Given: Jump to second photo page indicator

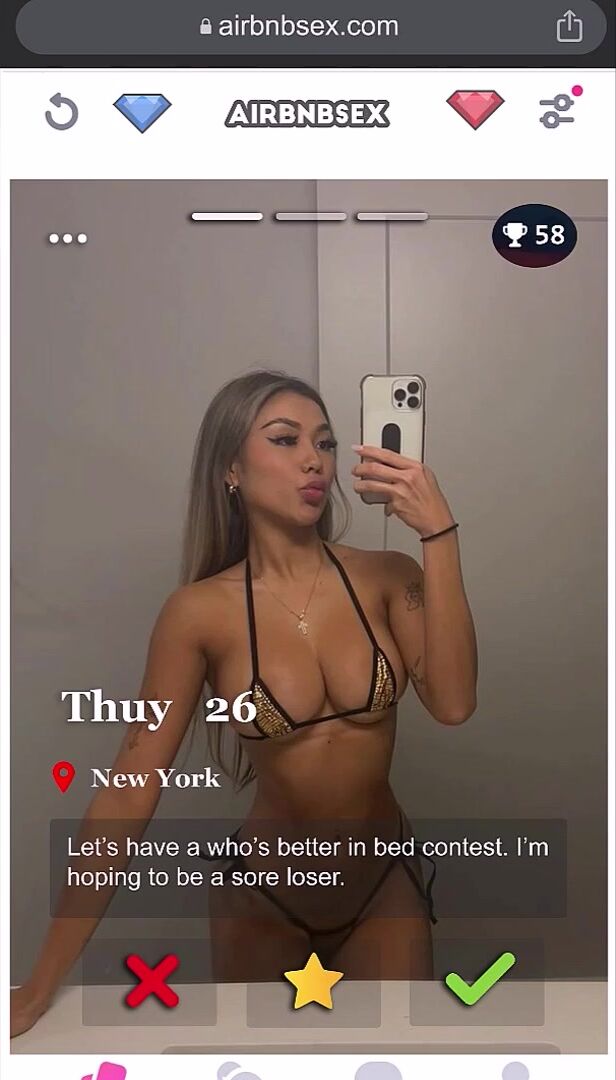Looking at the screenshot, I should (310, 216).
